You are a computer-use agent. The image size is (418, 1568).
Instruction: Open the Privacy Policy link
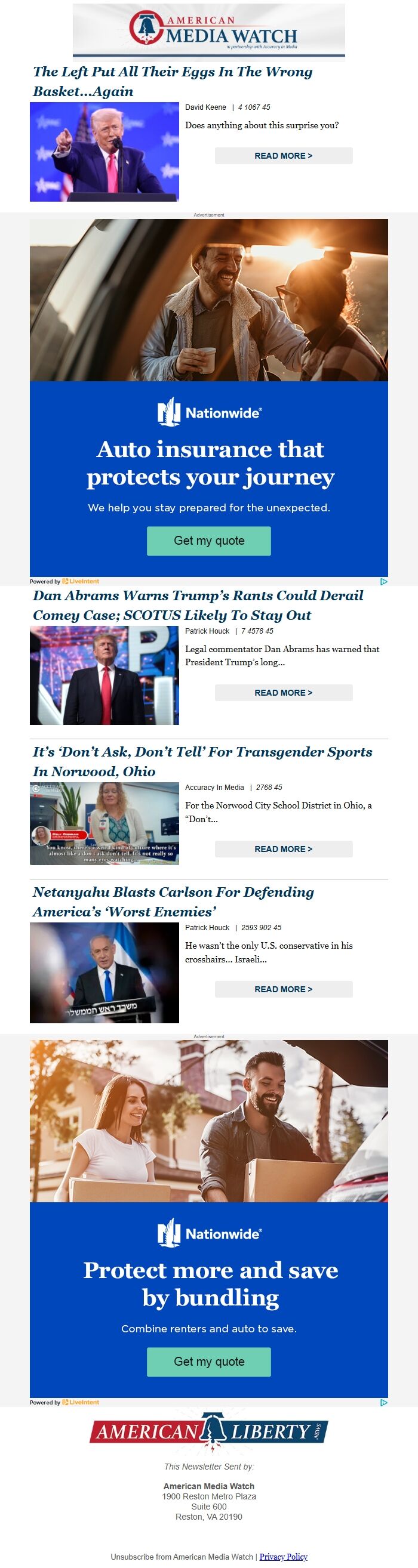283,1556
